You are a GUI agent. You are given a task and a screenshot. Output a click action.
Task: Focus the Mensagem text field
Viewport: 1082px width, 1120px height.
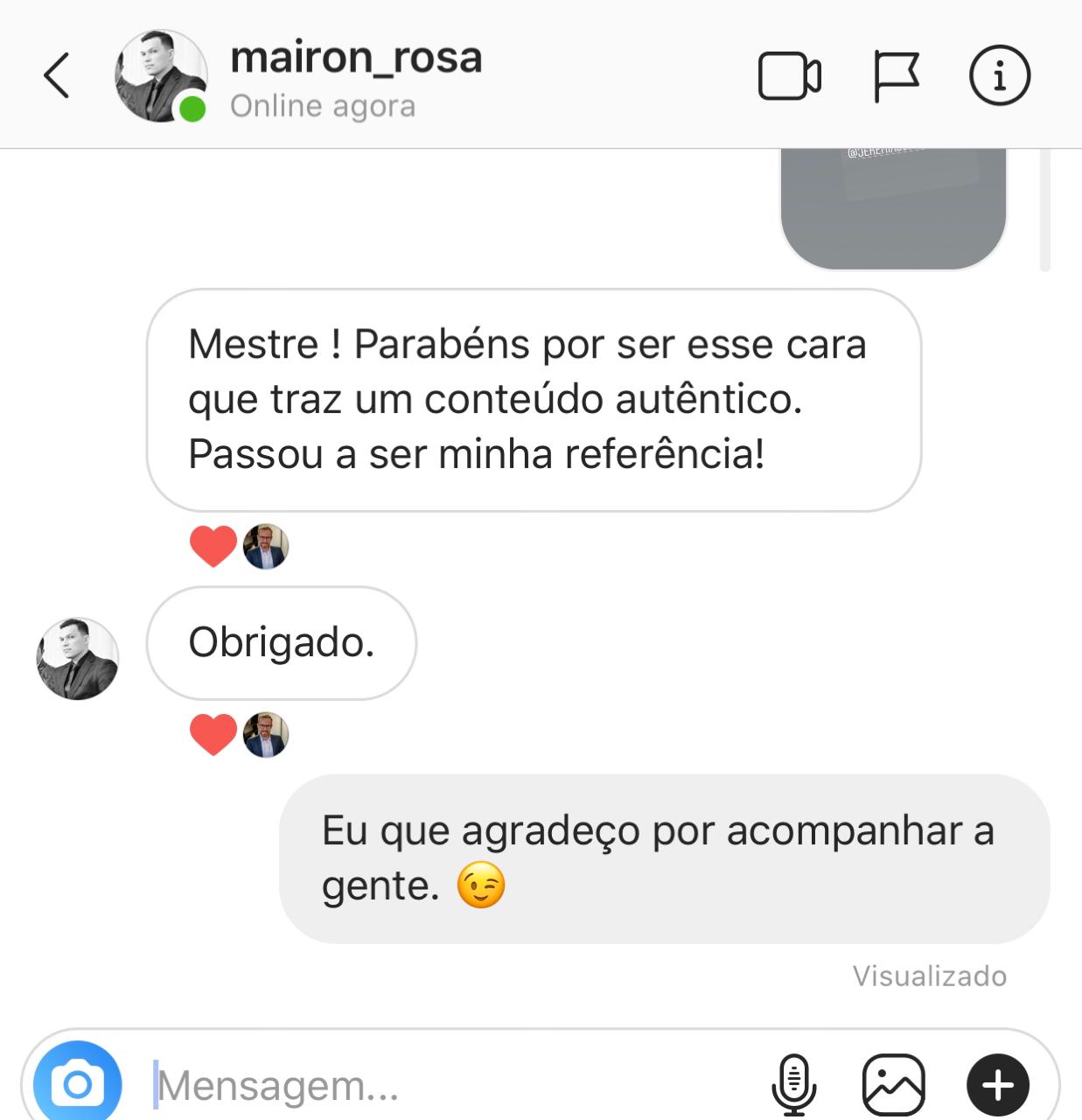(437, 1086)
